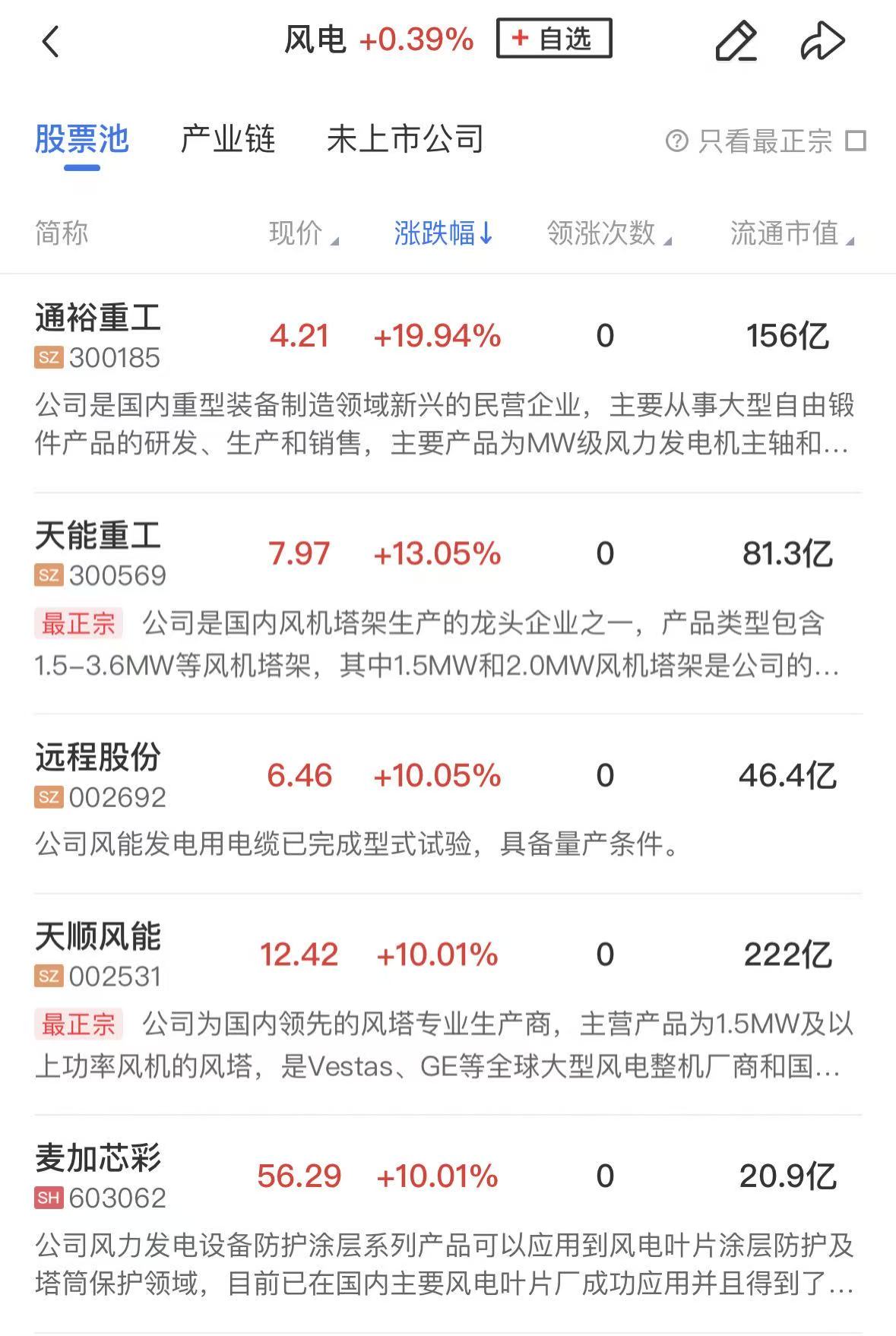The width and height of the screenshot is (896, 1336).
Task: Go back using the top-left arrow
Action: point(51,41)
